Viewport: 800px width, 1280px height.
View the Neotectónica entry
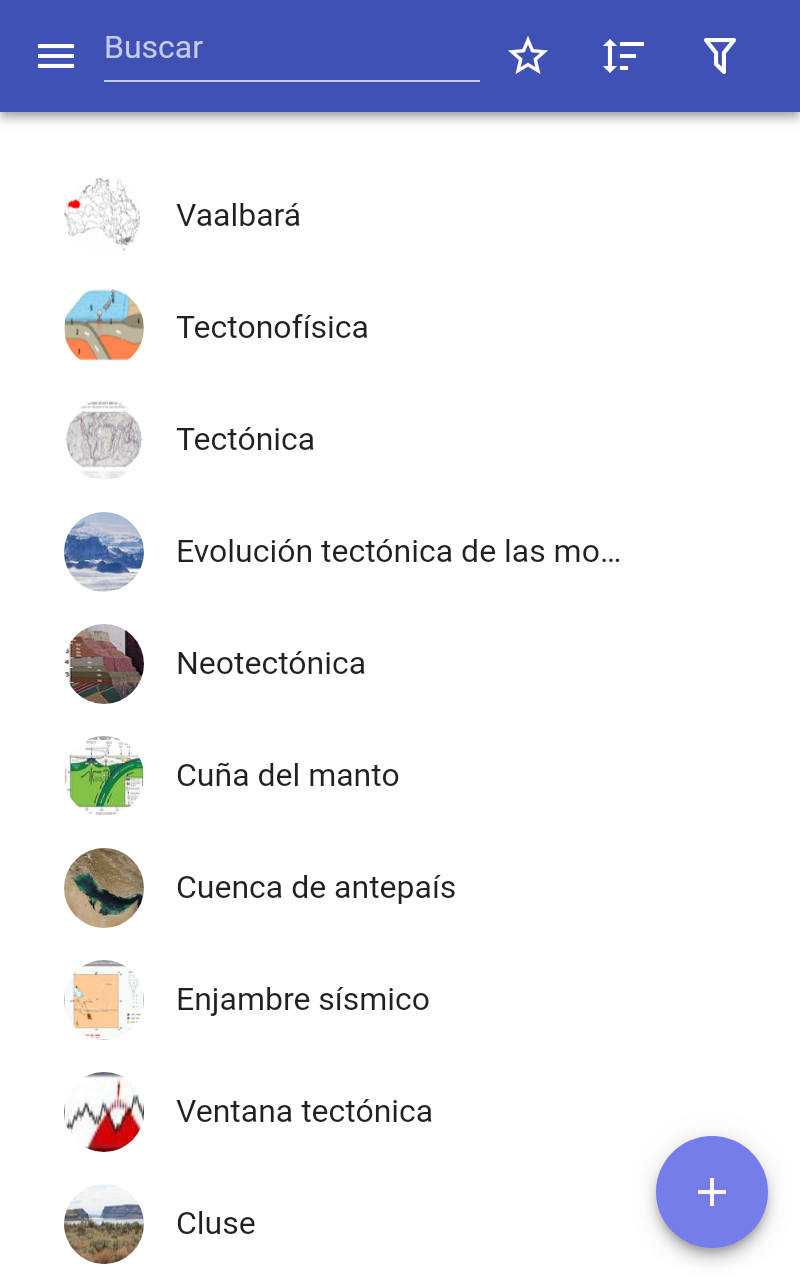400,663
